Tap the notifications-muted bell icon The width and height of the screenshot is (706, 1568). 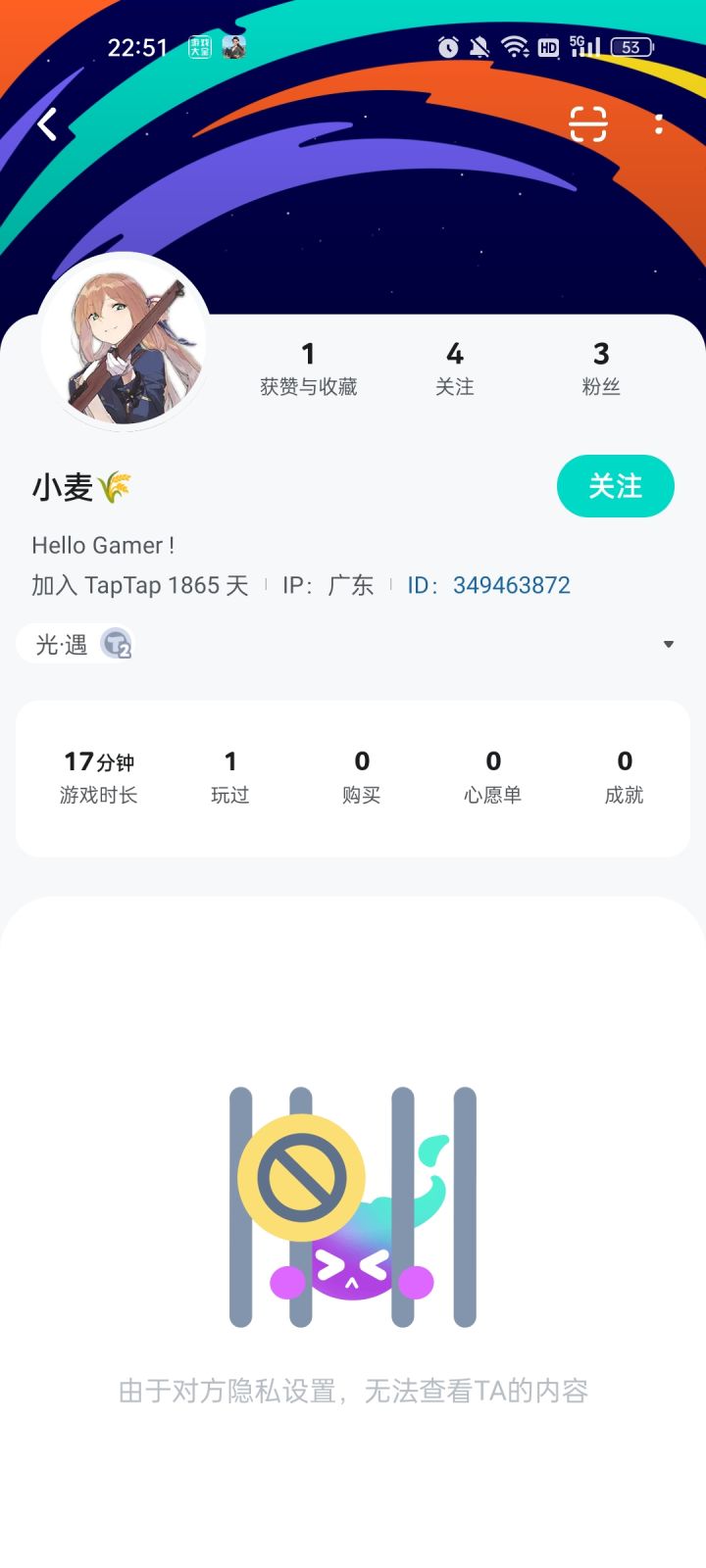(x=479, y=46)
